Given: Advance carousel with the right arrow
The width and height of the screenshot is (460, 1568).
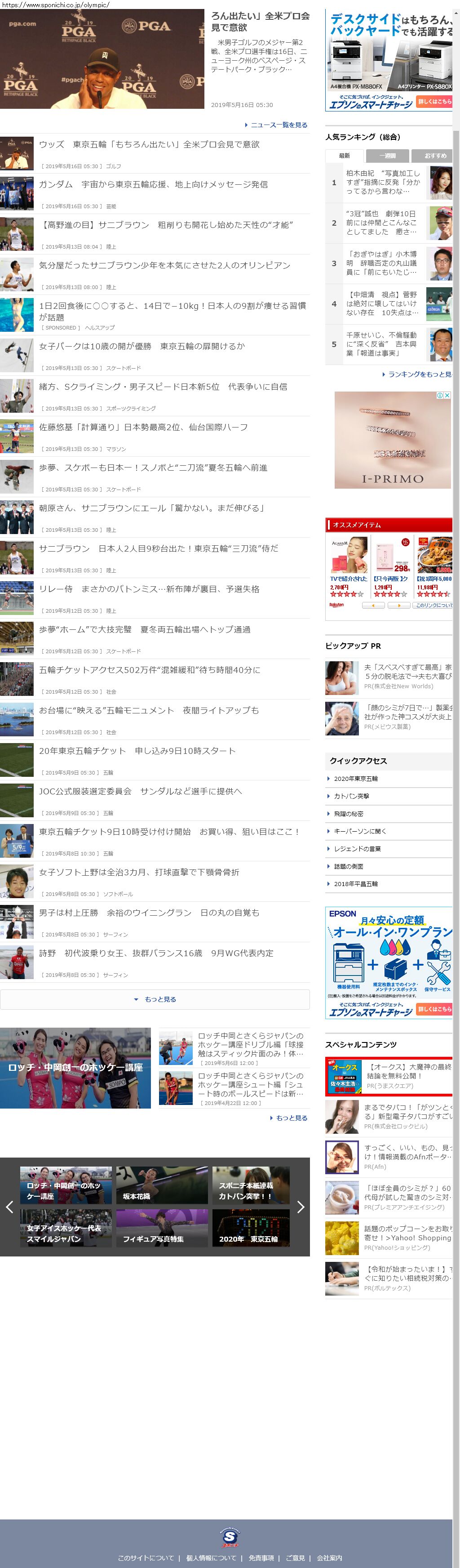Looking at the screenshot, I should click(300, 1207).
